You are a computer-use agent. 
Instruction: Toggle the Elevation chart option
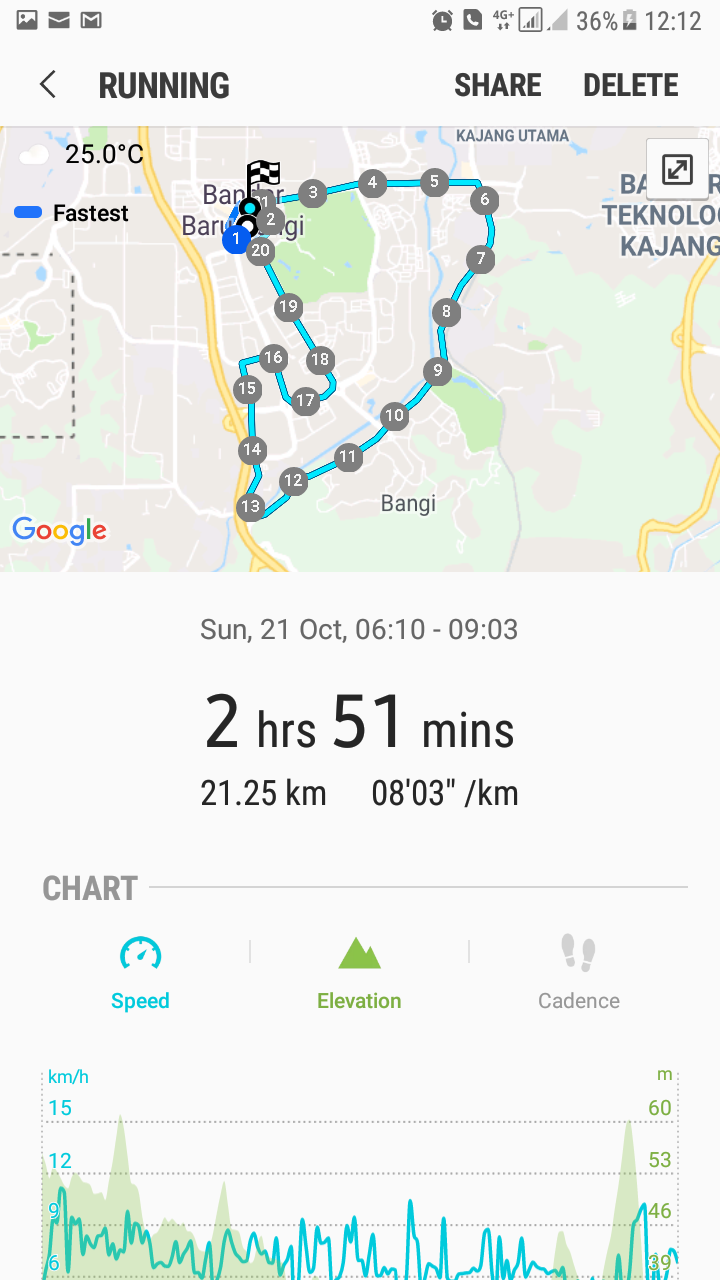359,973
